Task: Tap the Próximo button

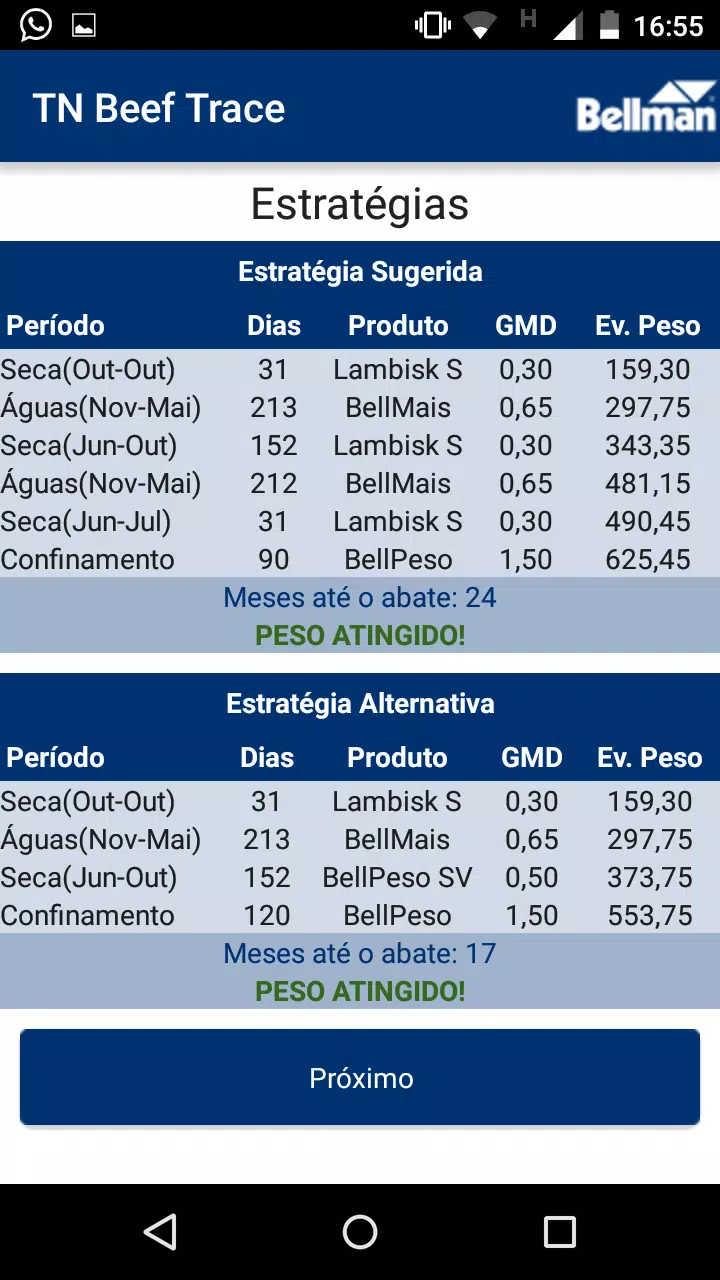Action: (x=360, y=1077)
